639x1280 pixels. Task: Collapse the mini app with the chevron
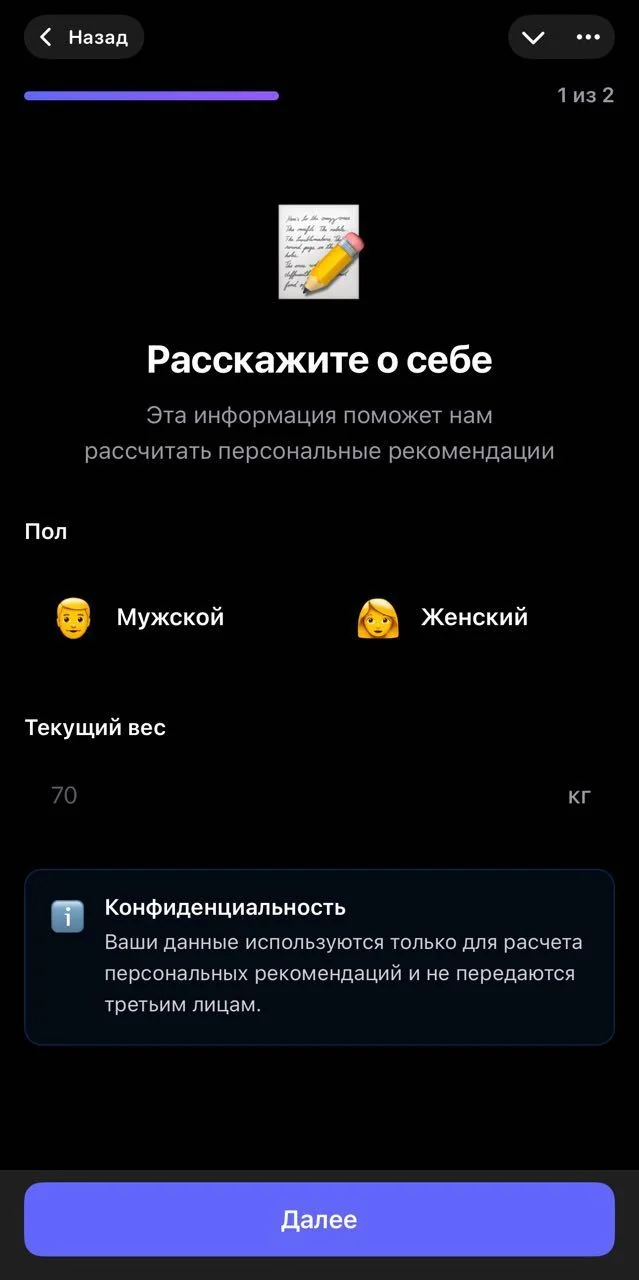click(533, 38)
